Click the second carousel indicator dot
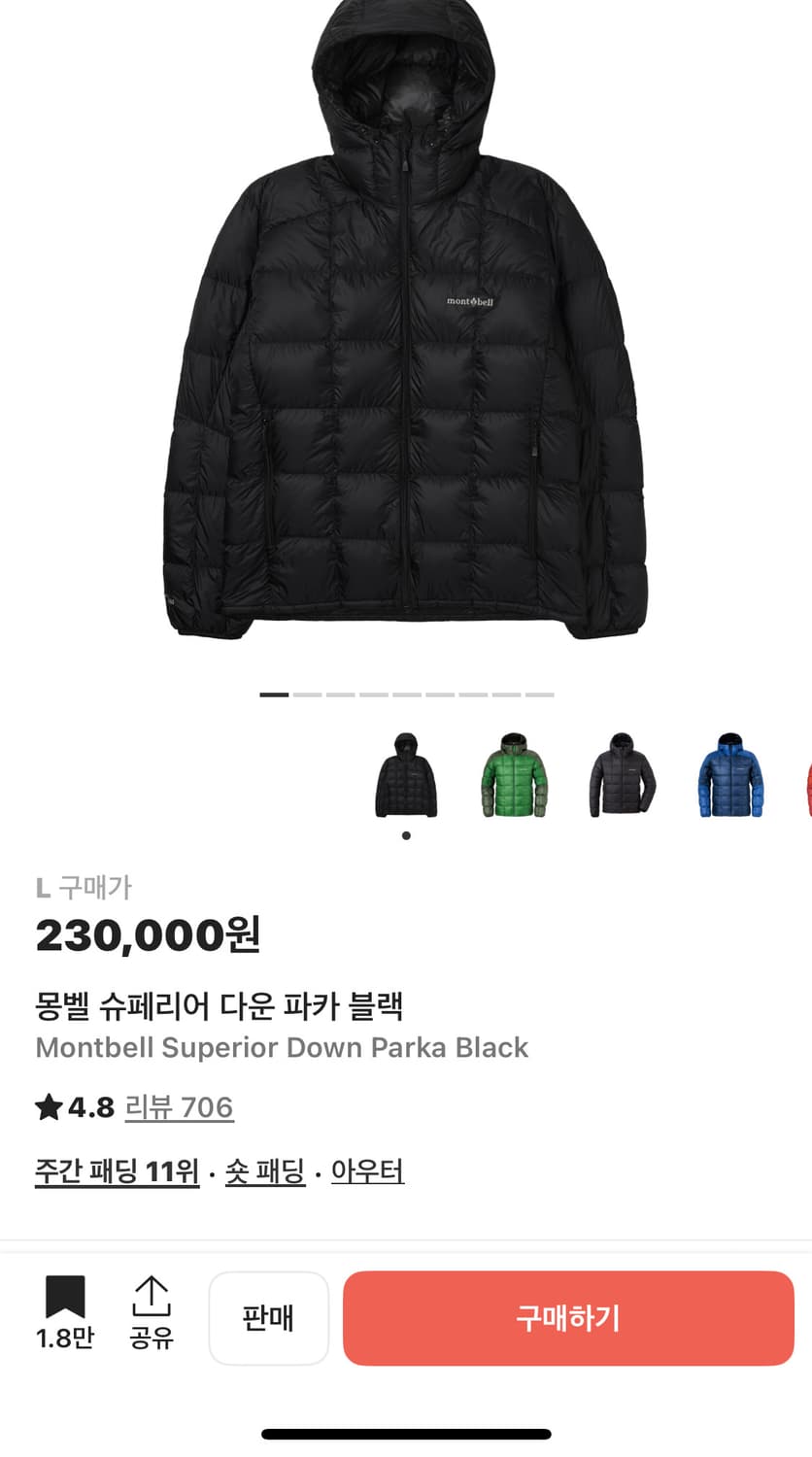The image size is (812, 1457). pos(305,695)
